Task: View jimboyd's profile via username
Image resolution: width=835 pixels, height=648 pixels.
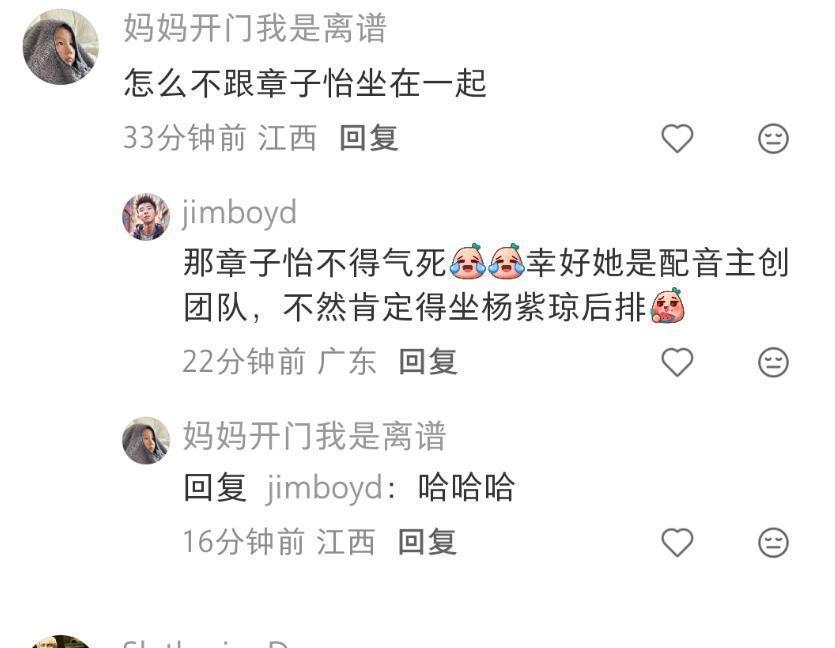Action: point(239,213)
